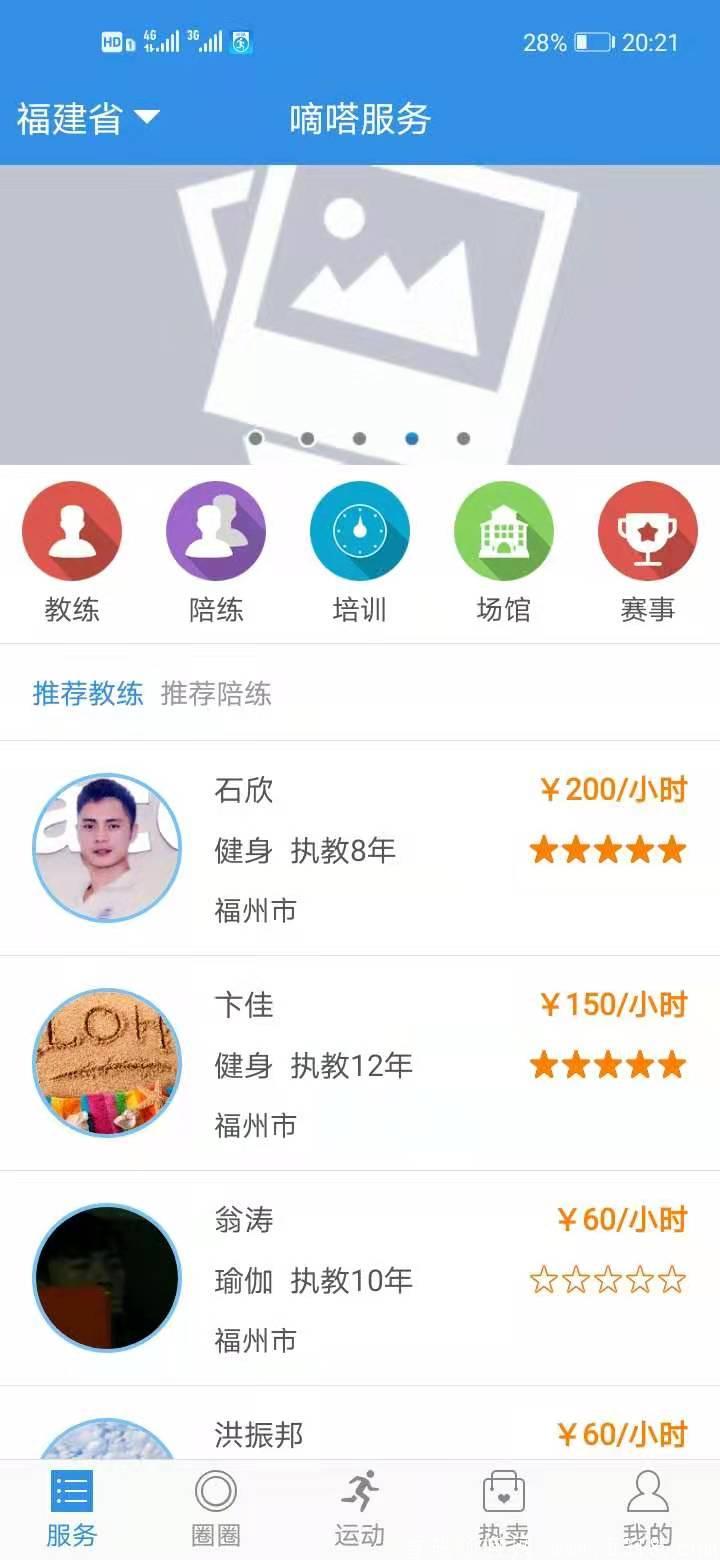Open the 场馆 (Venues) building icon
Screen dimensions: 720x1560
coord(504,530)
